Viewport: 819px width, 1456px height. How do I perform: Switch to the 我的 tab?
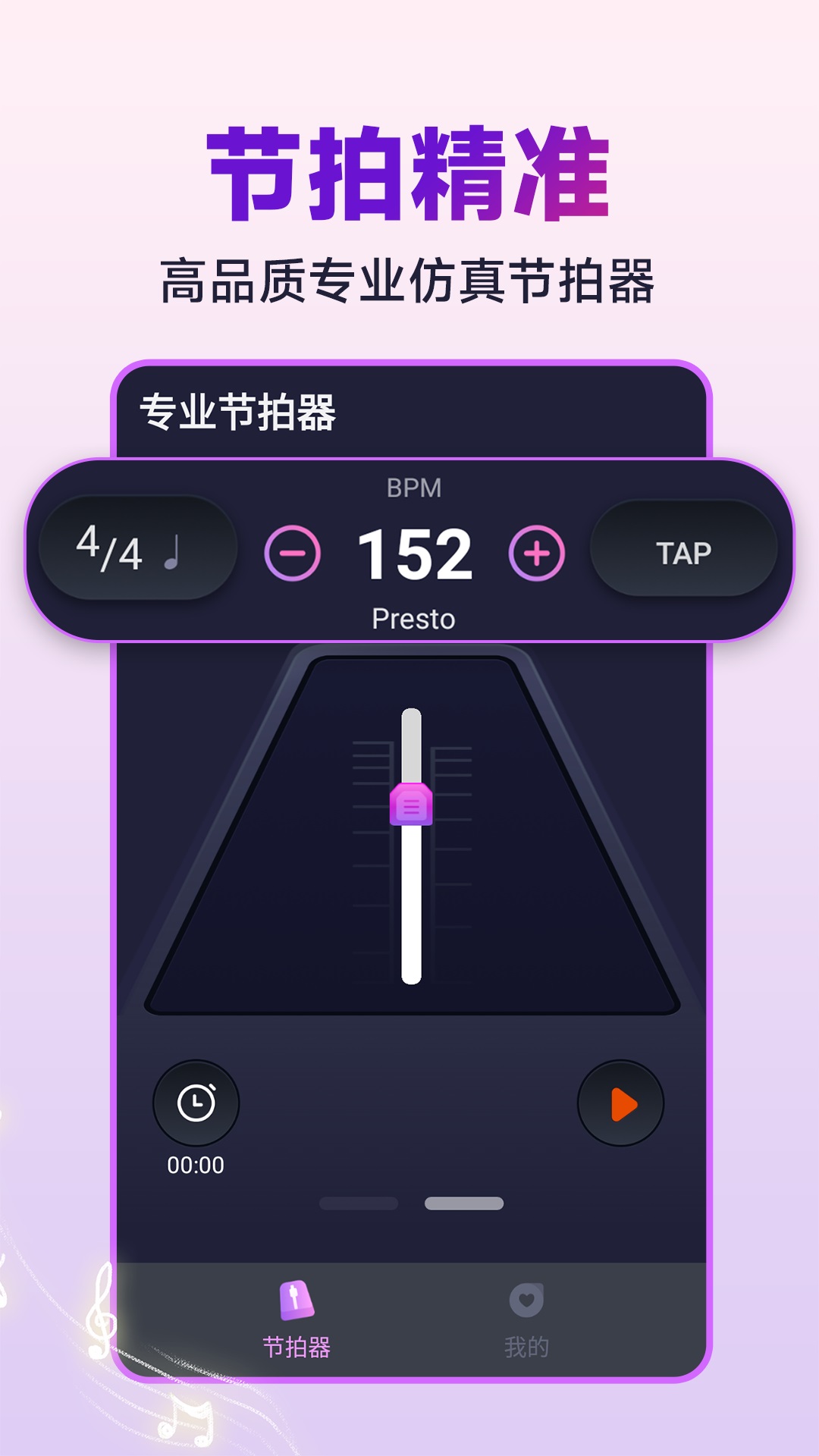point(526,1342)
